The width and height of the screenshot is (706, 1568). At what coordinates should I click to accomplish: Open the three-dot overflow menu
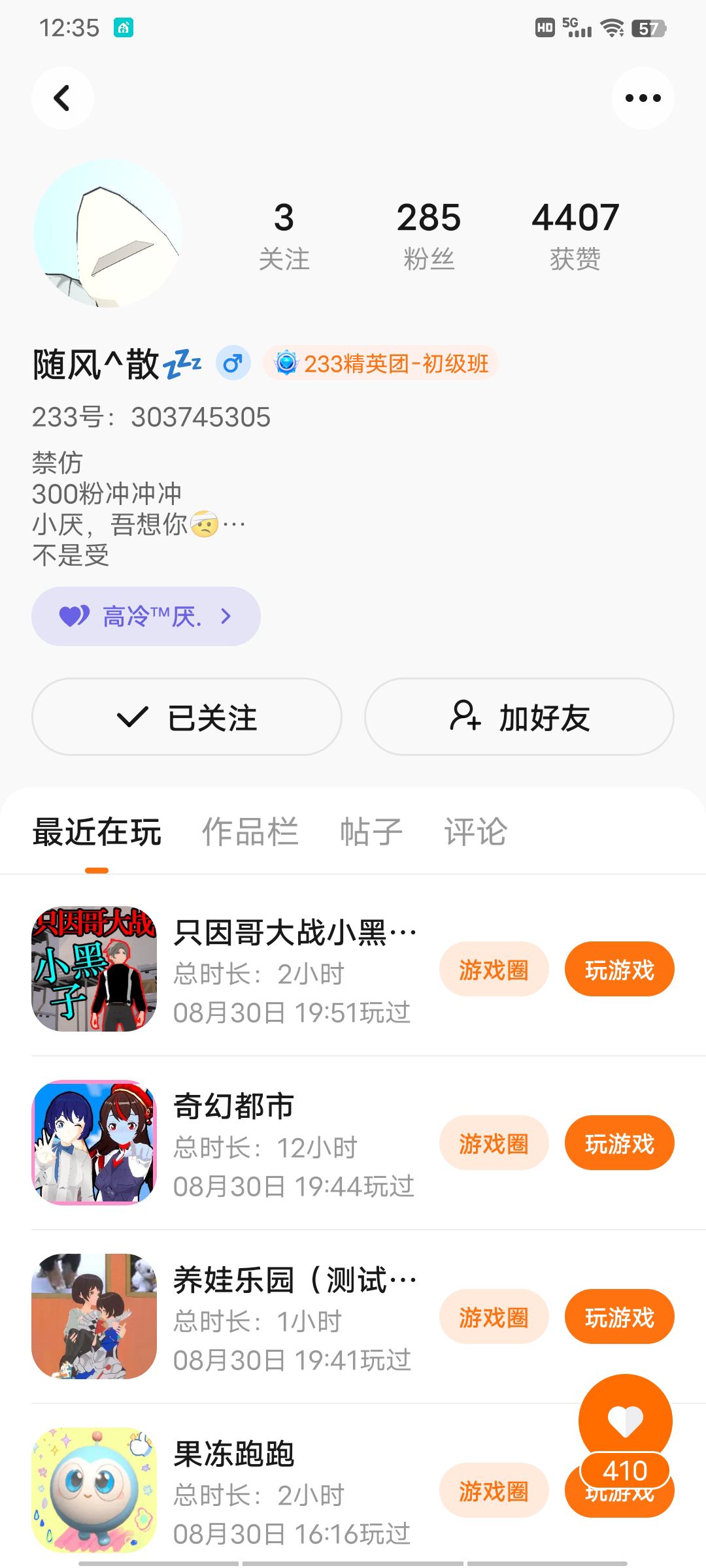click(x=643, y=98)
